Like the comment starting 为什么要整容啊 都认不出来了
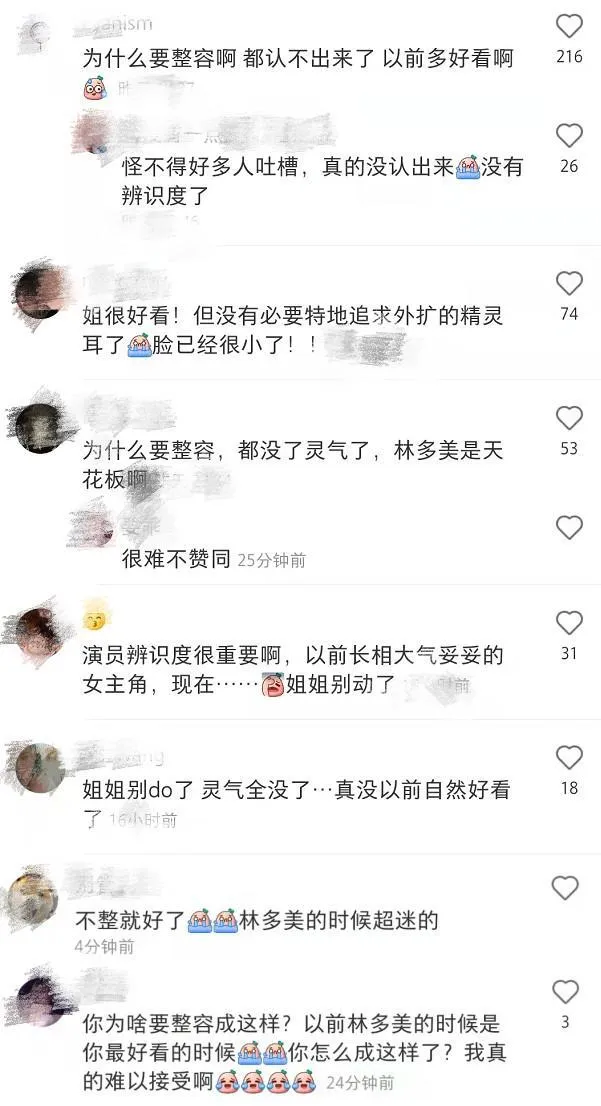This screenshot has height=1106, width=601. [569, 26]
